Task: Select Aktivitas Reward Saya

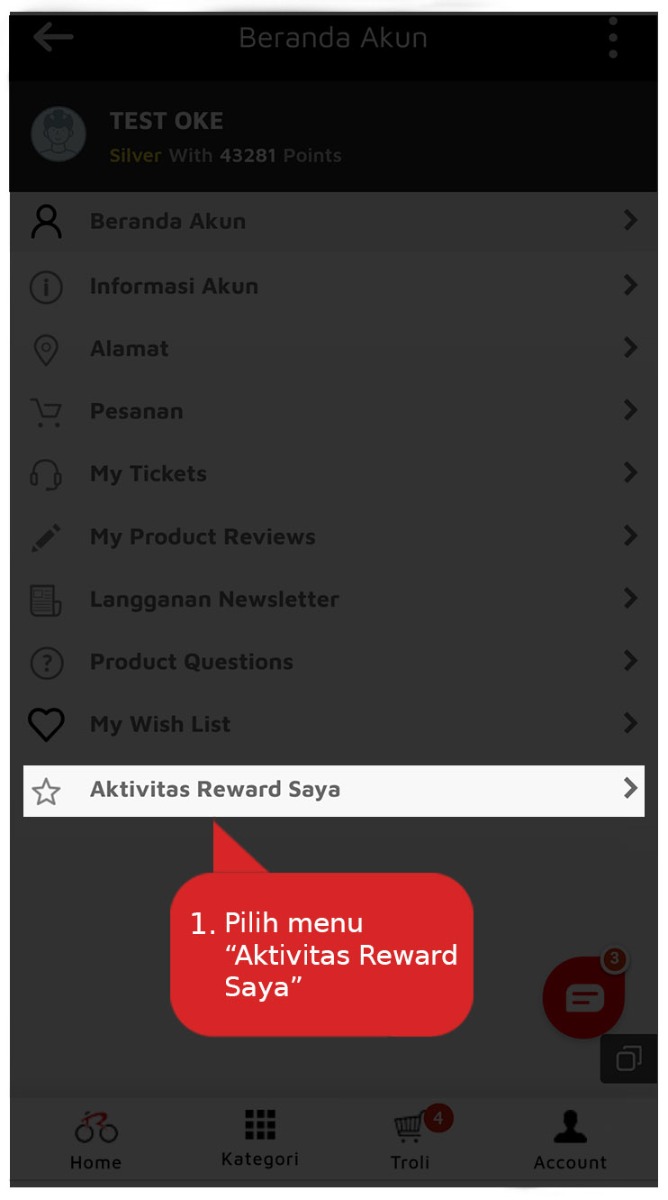Action: click(x=333, y=790)
